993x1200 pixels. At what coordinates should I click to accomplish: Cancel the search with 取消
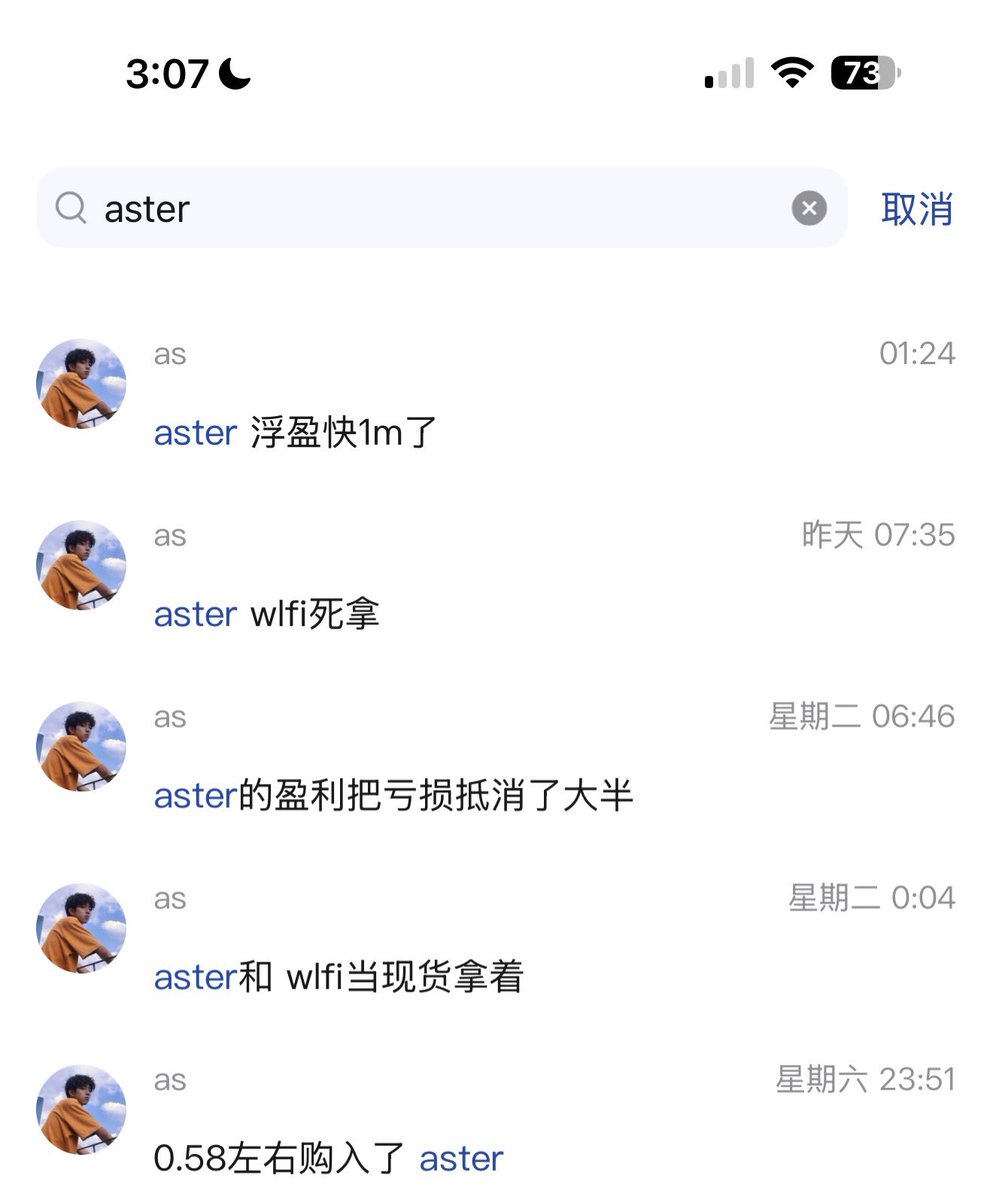pyautogui.click(x=916, y=208)
